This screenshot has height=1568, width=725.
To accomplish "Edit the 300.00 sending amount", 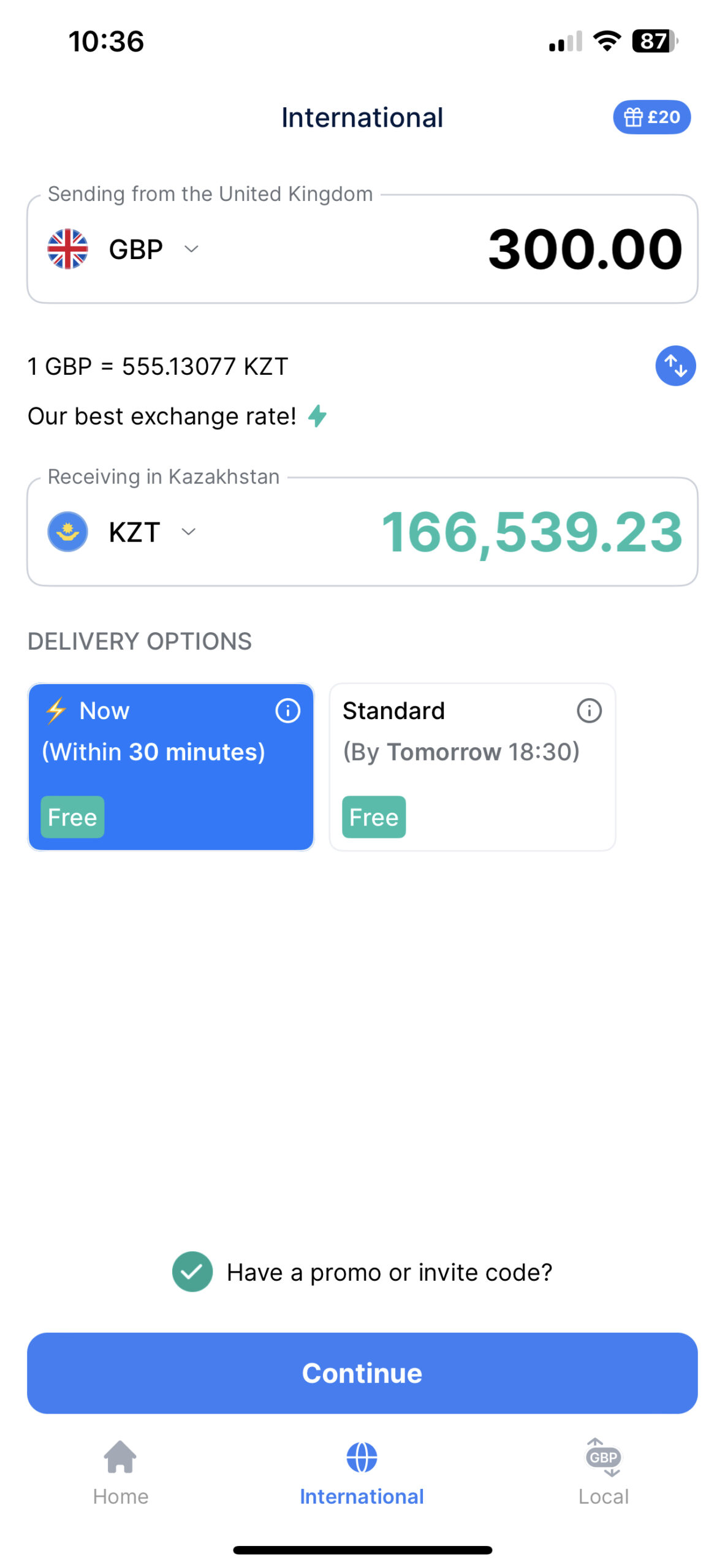I will 584,249.
